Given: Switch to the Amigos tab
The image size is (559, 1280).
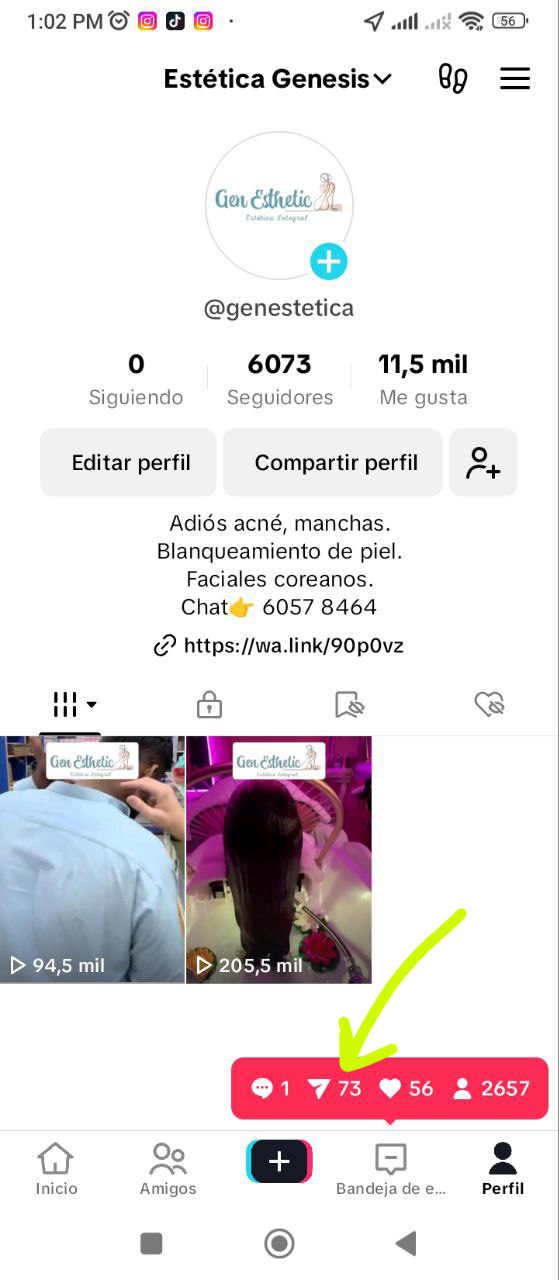Looking at the screenshot, I should (168, 1170).
